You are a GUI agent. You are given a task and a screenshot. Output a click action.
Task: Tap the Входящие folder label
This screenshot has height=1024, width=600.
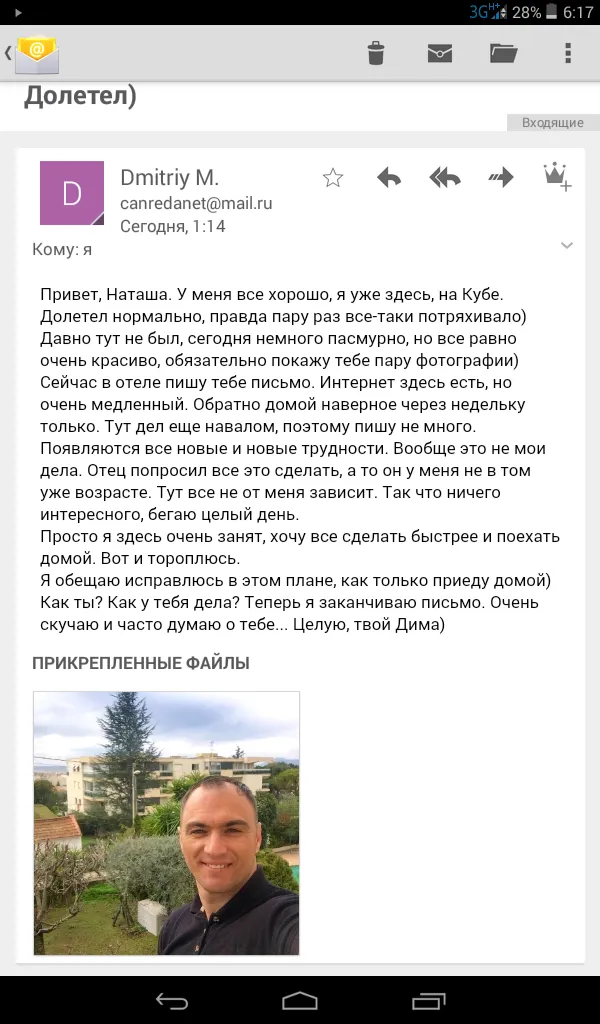tap(552, 122)
